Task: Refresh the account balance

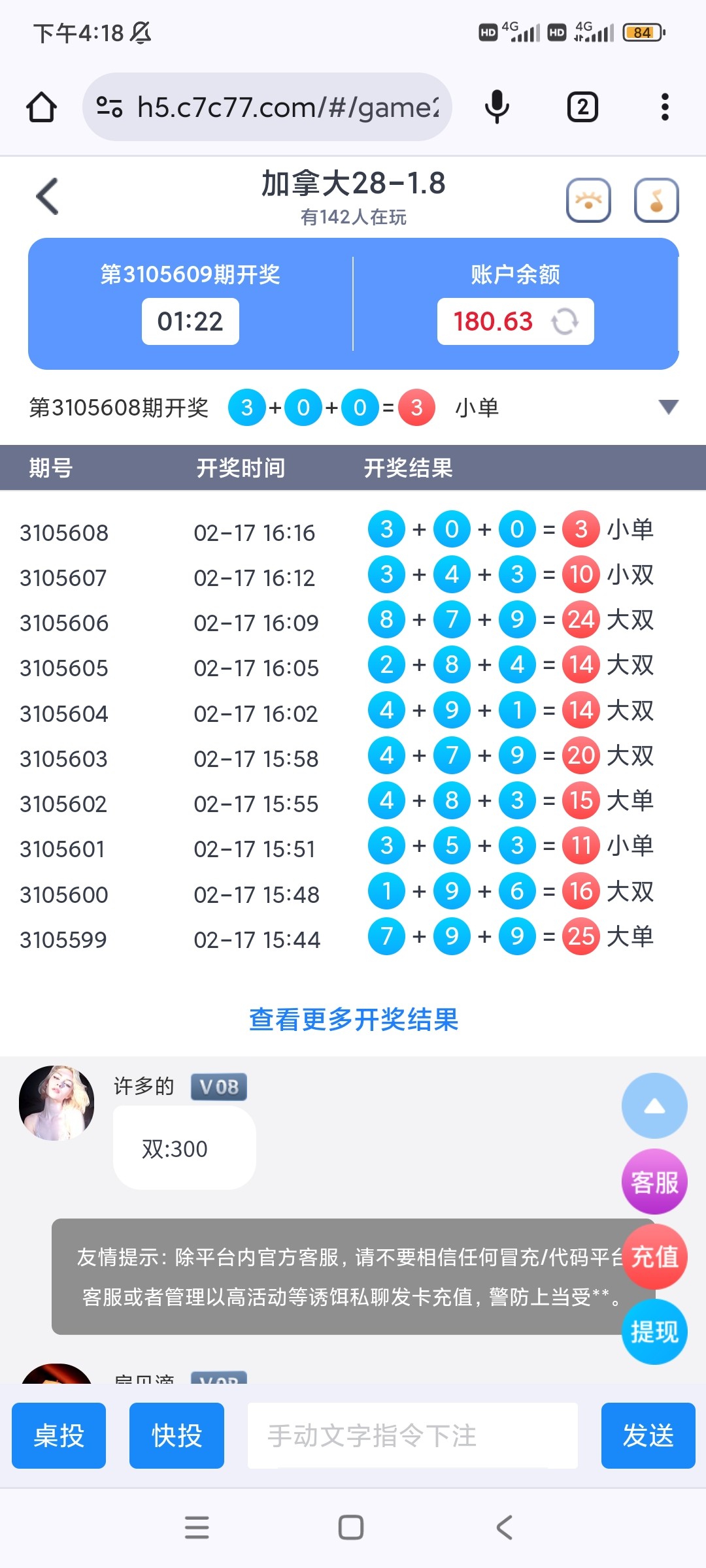Action: [566, 321]
